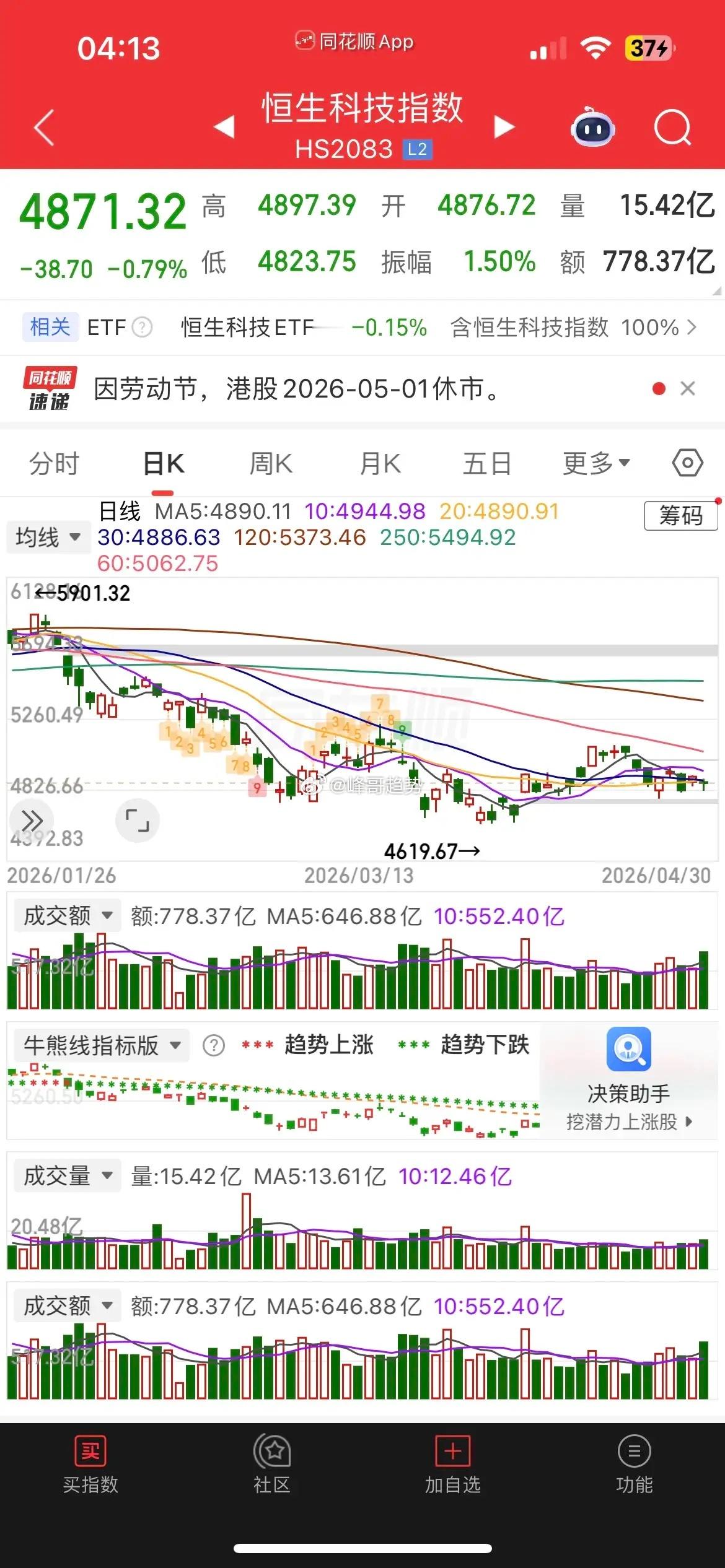The image size is (725, 1568).
Task: Go back using the top-left arrow
Action: [44, 128]
